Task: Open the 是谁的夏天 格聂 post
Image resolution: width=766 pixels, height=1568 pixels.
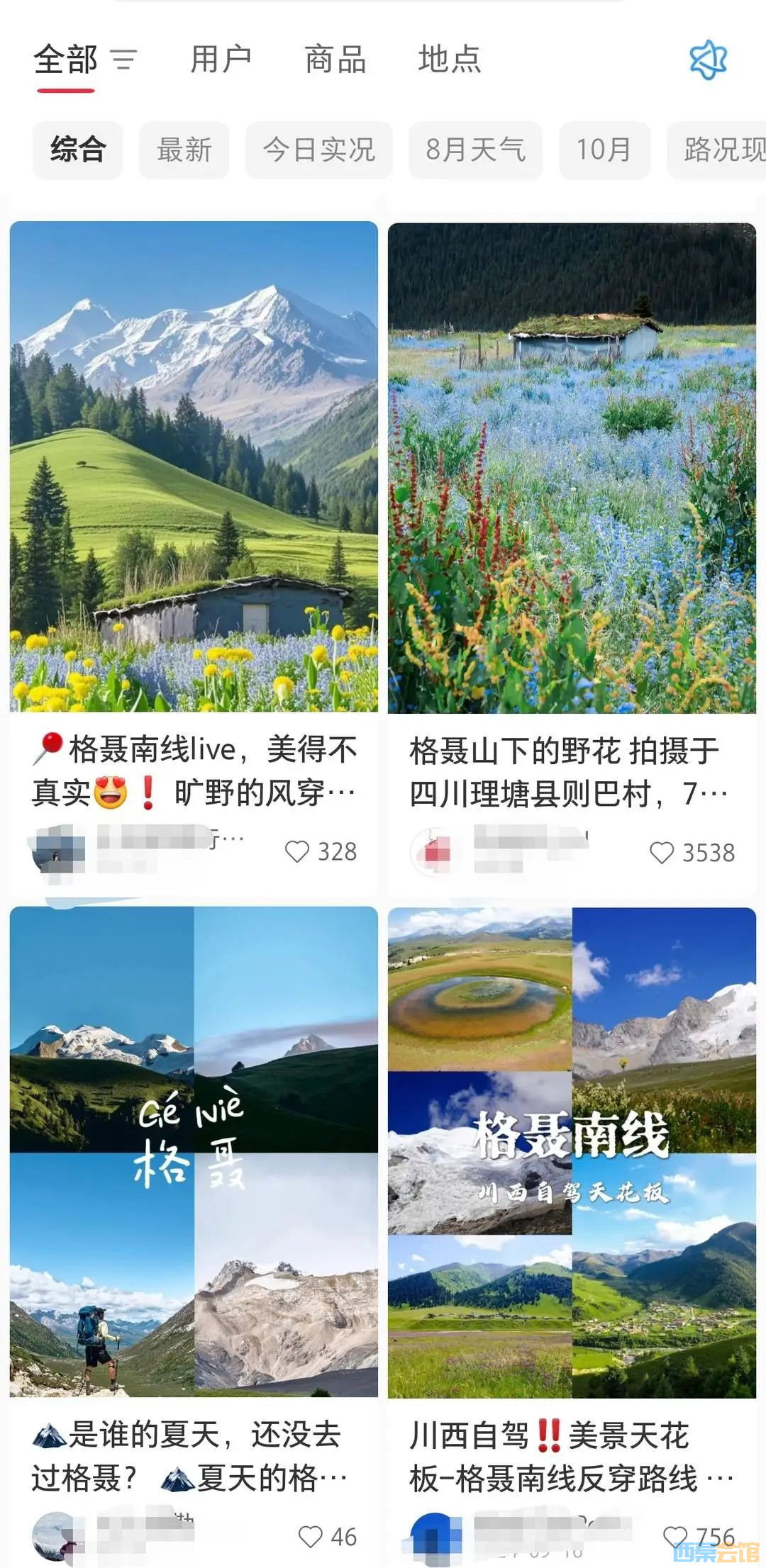Action: pos(194,1152)
